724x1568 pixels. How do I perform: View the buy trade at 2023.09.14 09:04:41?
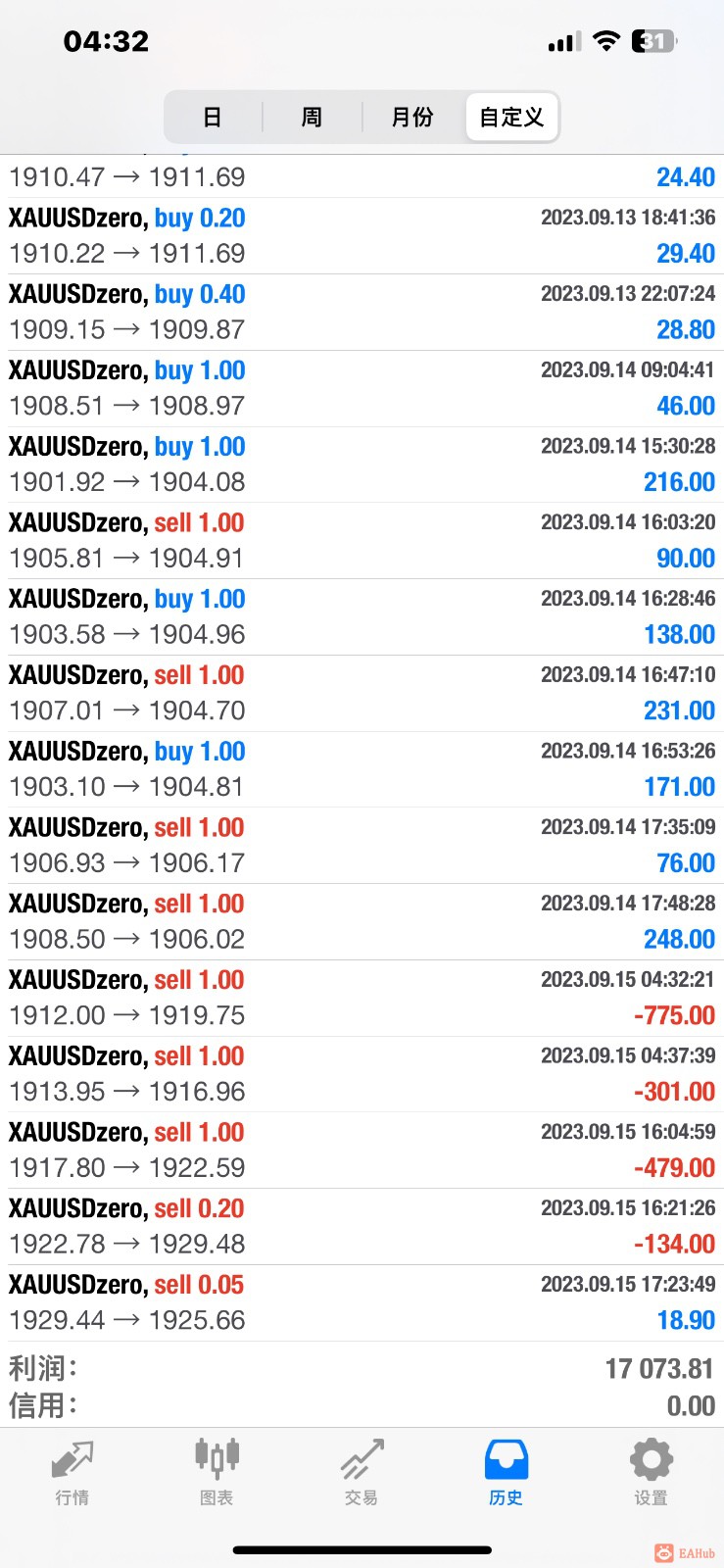point(362,388)
